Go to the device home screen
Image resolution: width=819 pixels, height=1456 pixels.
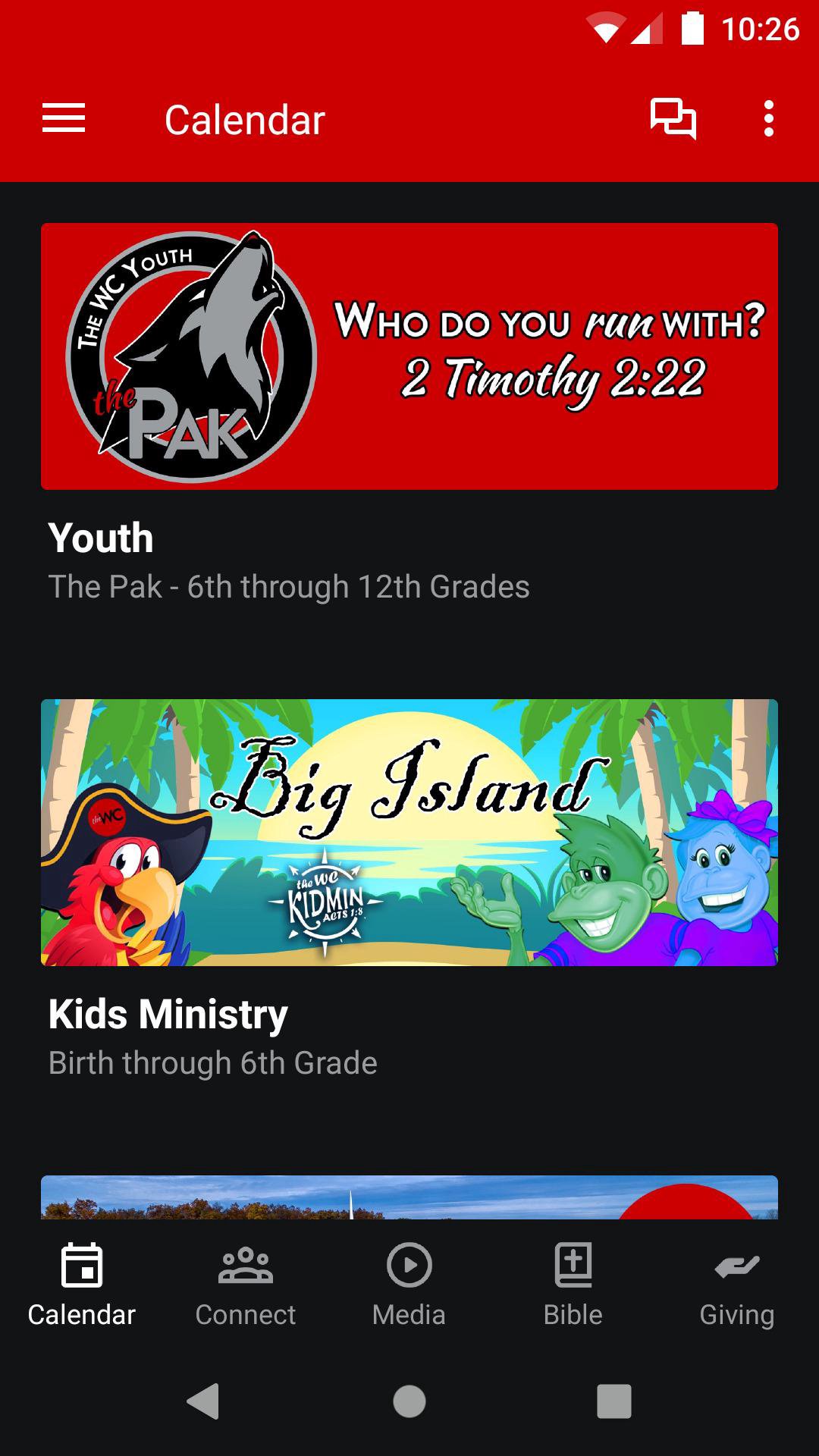[x=409, y=1401]
